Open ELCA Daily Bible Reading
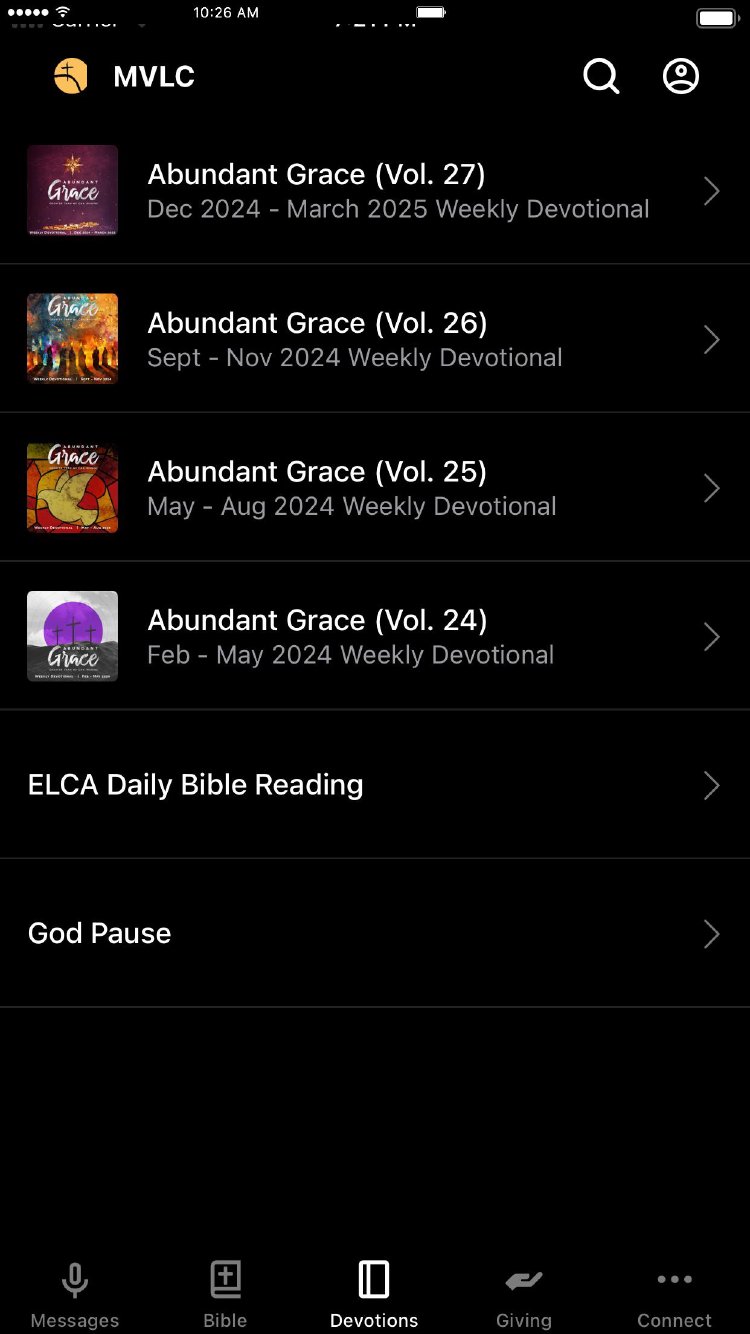Image resolution: width=750 pixels, height=1334 pixels. 375,785
